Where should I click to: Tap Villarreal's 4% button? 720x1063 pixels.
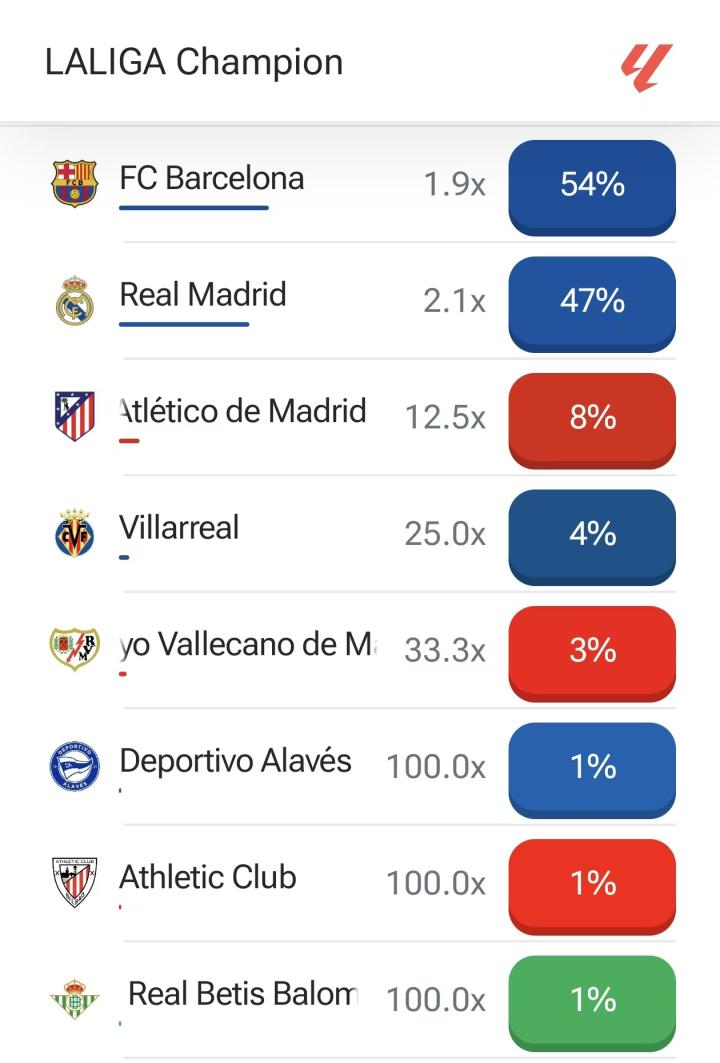tap(592, 538)
